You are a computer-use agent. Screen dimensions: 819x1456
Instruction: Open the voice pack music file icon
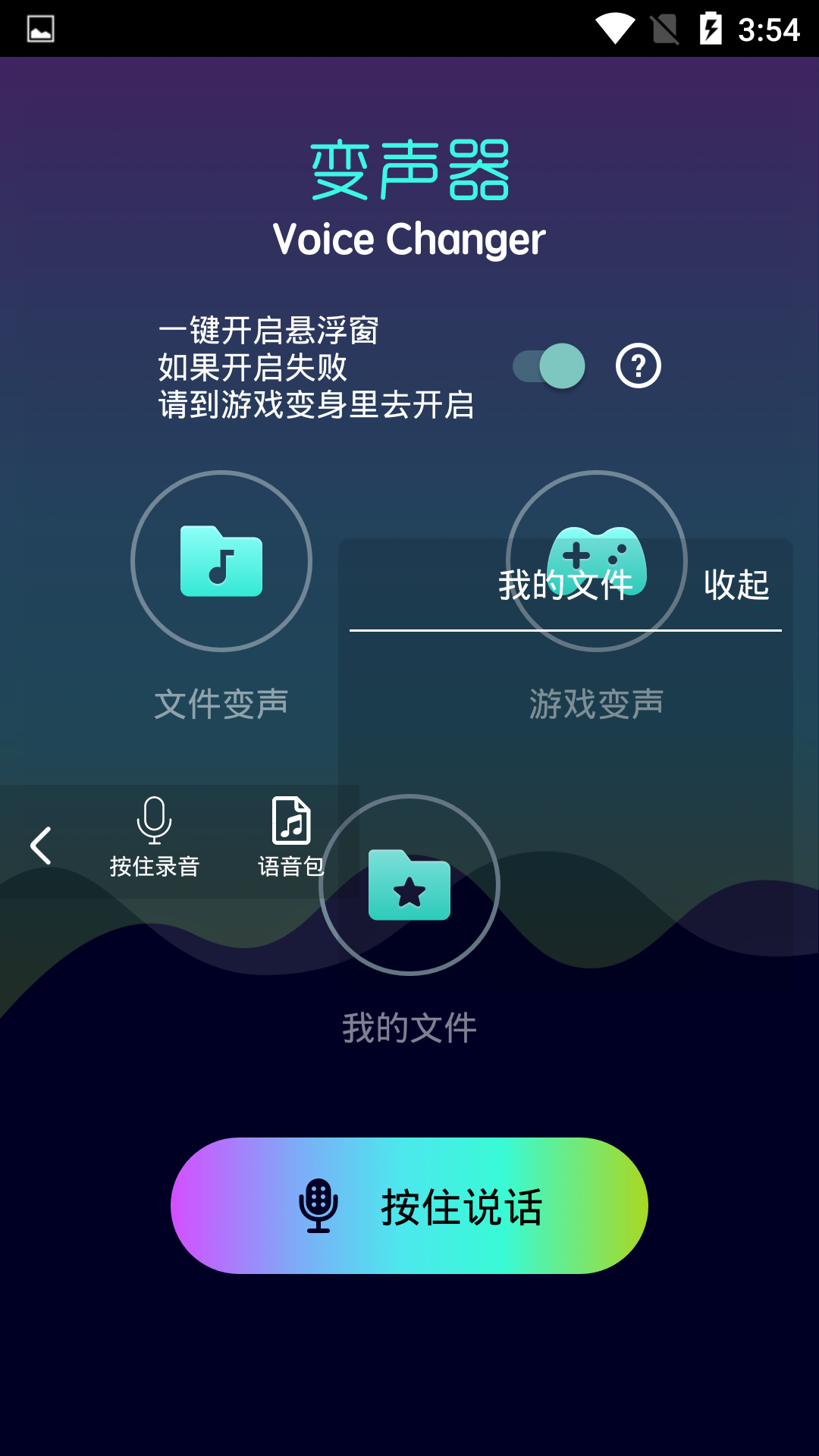pos(290,821)
